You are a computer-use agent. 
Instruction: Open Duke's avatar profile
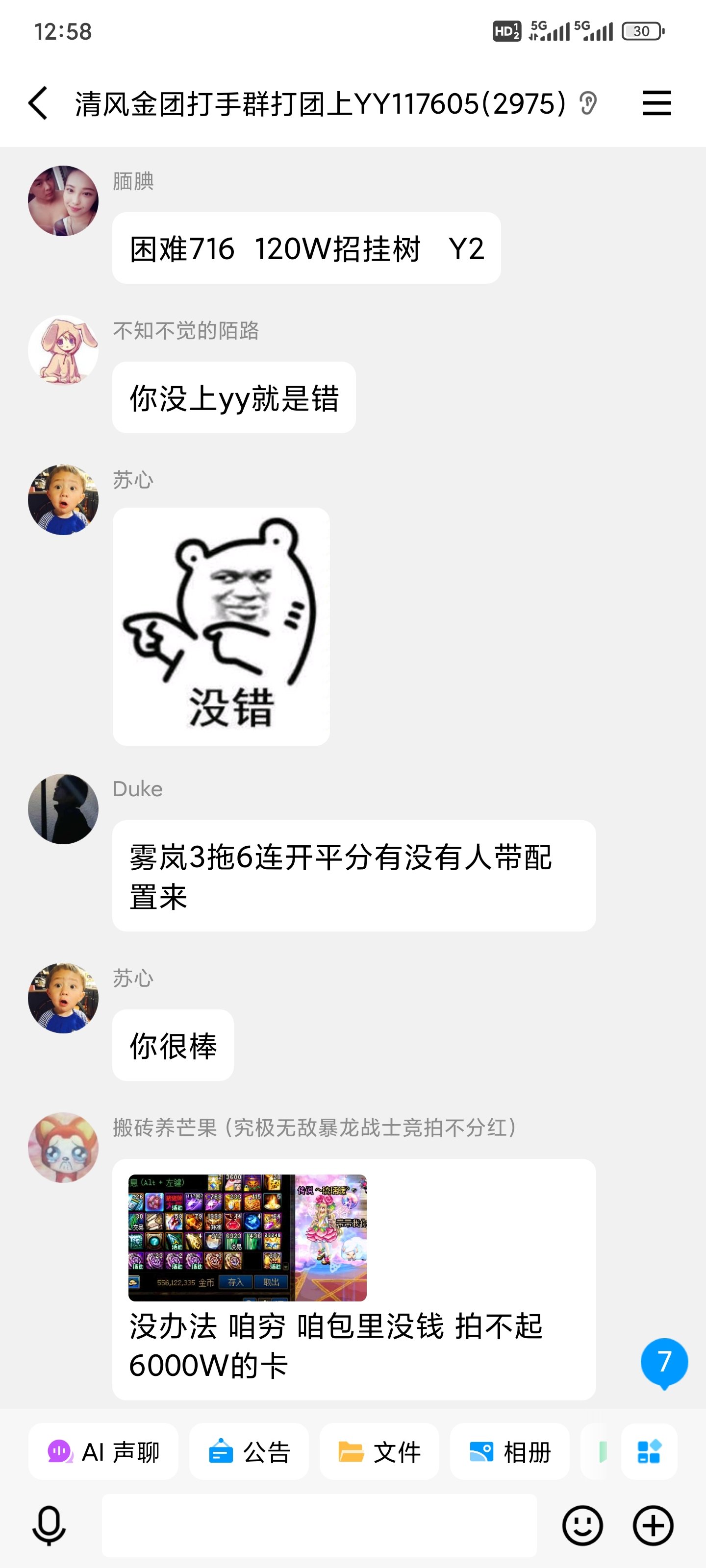[63, 809]
